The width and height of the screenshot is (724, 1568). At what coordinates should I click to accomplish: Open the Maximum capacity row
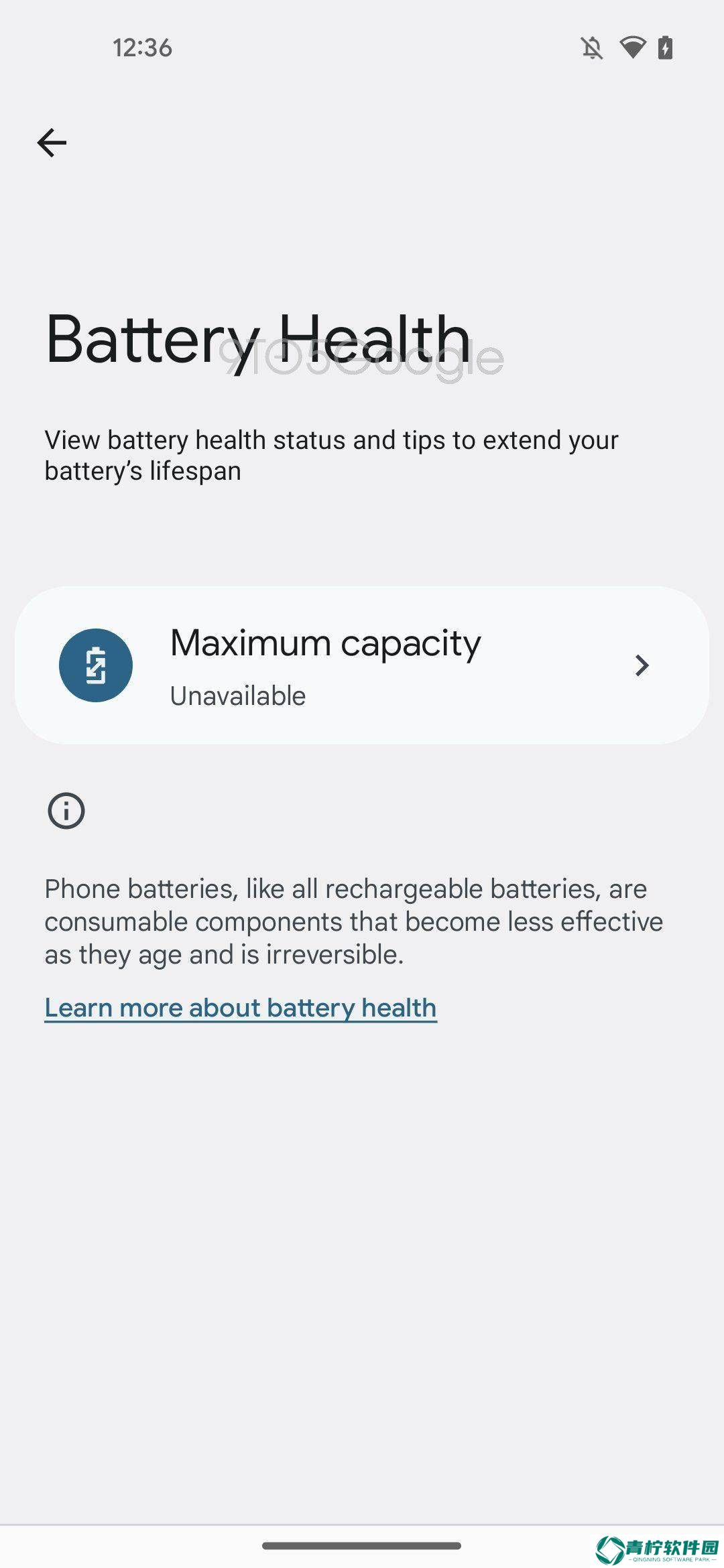pos(361,665)
